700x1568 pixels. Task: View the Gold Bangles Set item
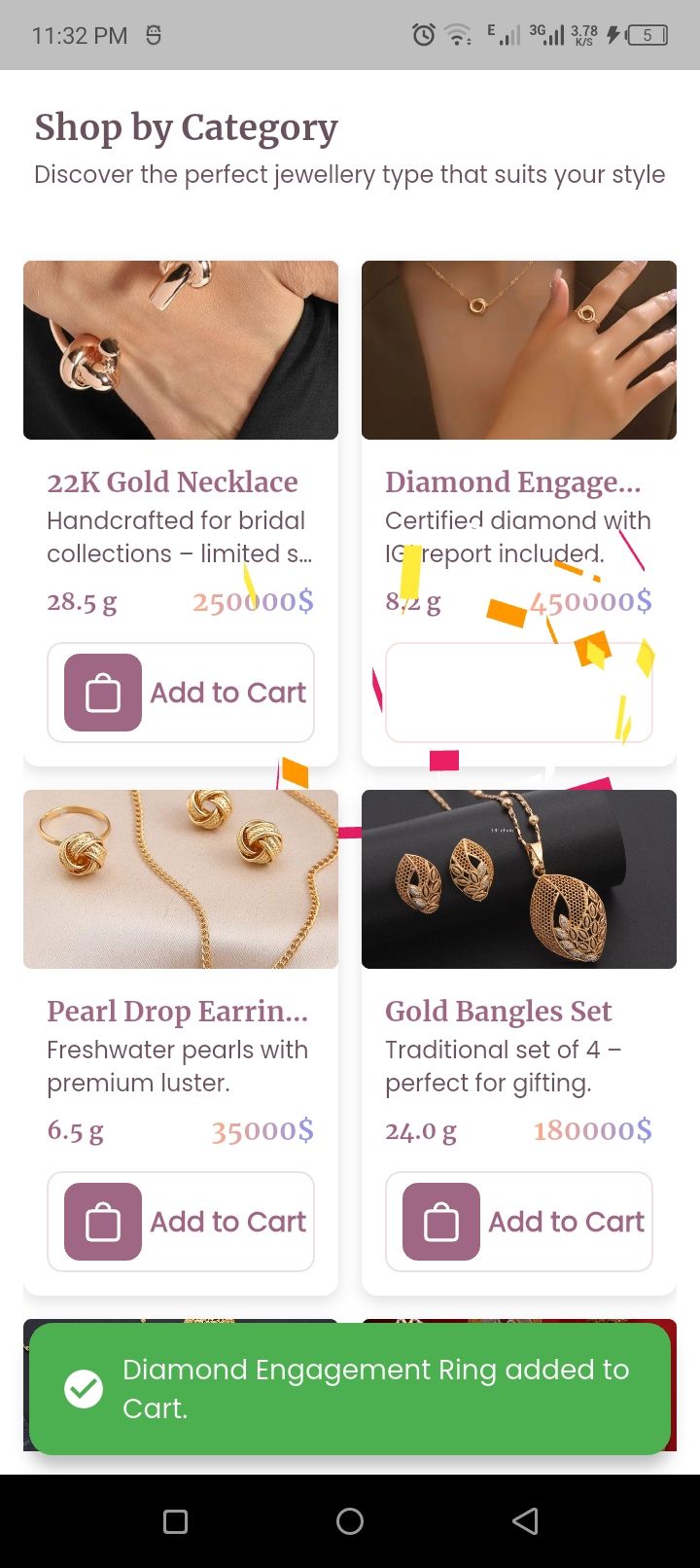pos(519,879)
